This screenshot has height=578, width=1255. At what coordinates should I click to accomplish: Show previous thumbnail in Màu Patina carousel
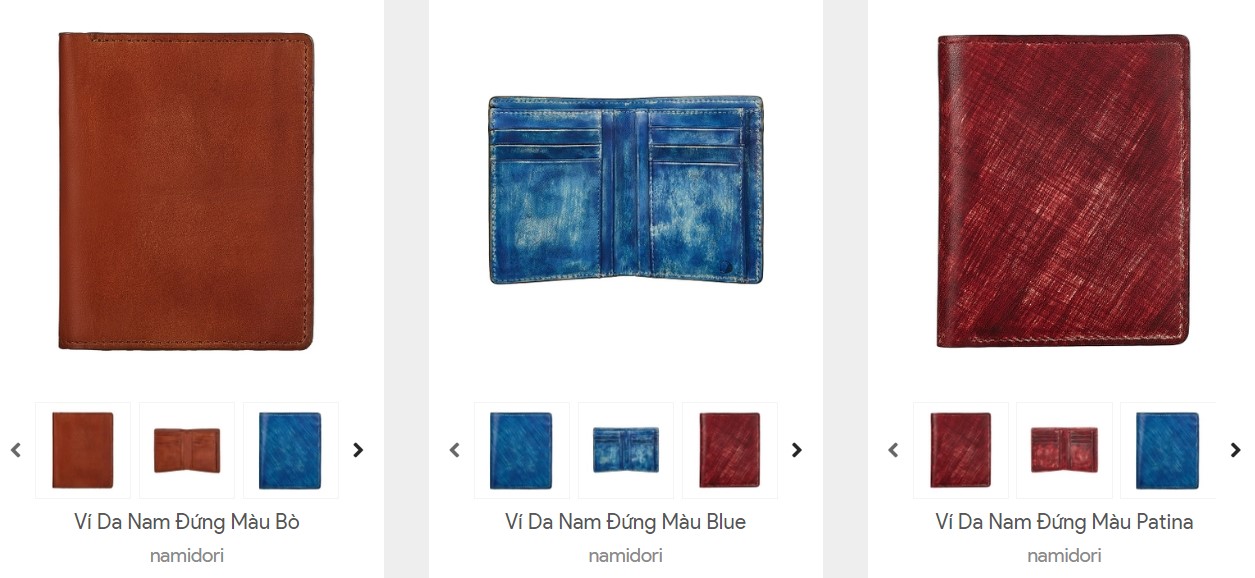(x=893, y=450)
